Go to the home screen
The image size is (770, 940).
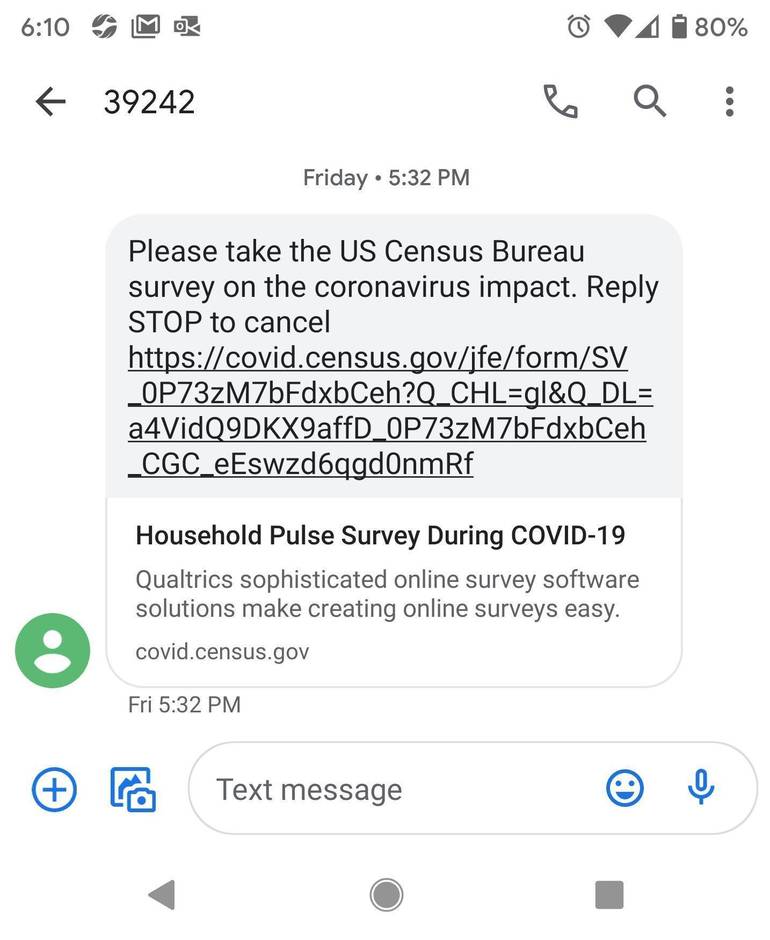point(386,894)
